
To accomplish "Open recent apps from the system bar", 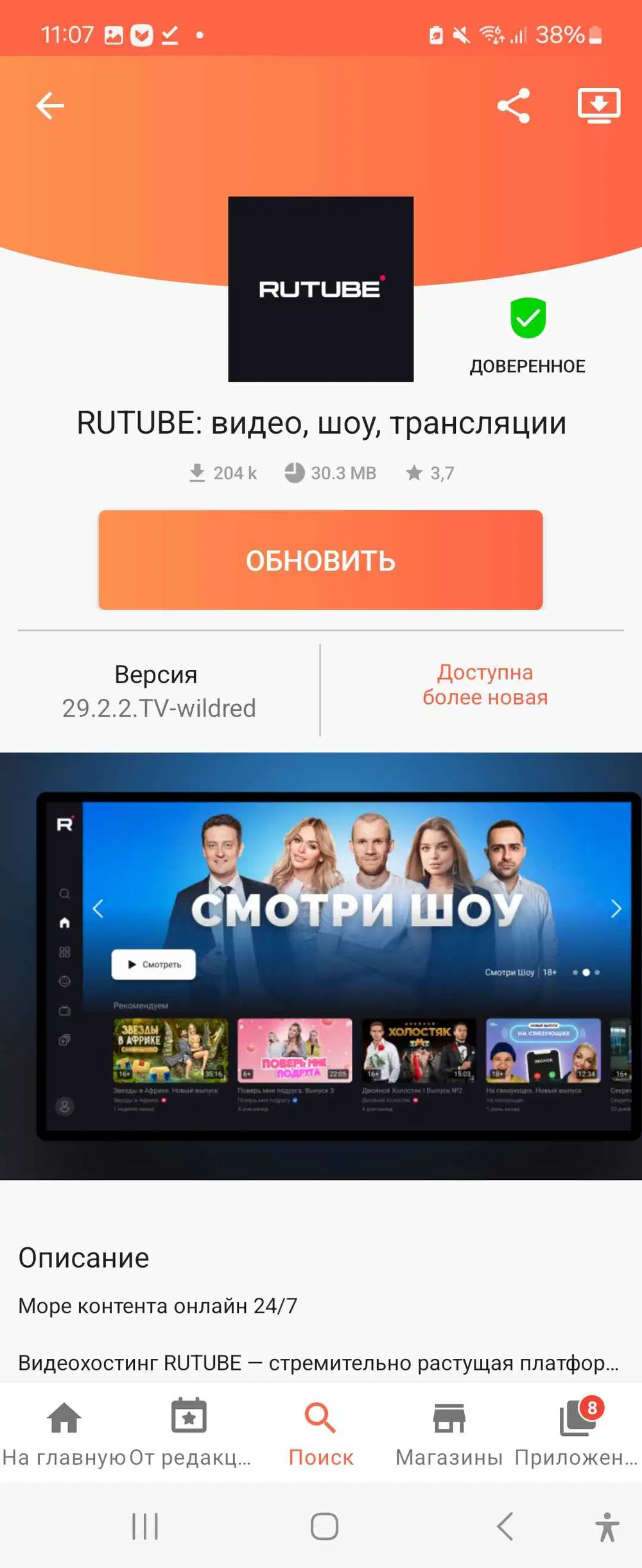I will click(145, 1526).
